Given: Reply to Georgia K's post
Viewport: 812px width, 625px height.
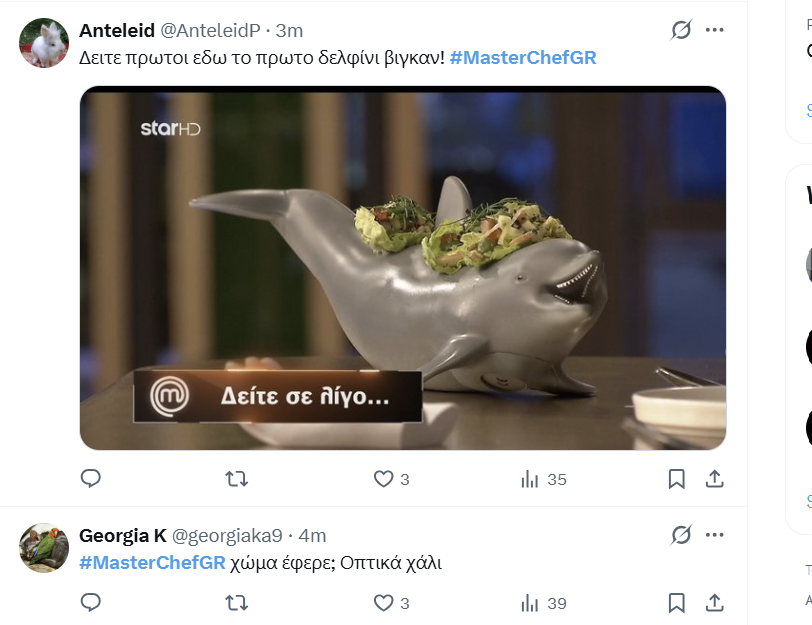Looking at the screenshot, I should tap(91, 602).
